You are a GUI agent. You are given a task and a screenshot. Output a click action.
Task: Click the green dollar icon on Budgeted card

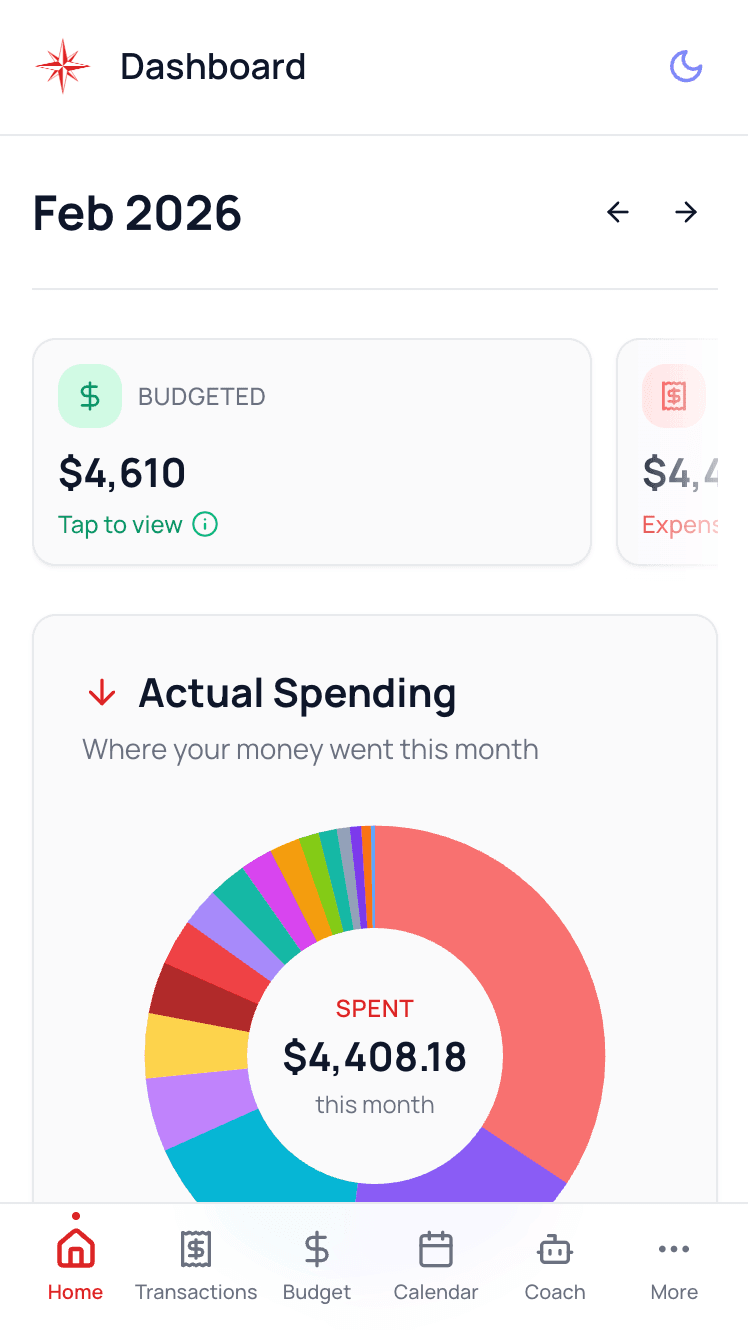coord(89,396)
